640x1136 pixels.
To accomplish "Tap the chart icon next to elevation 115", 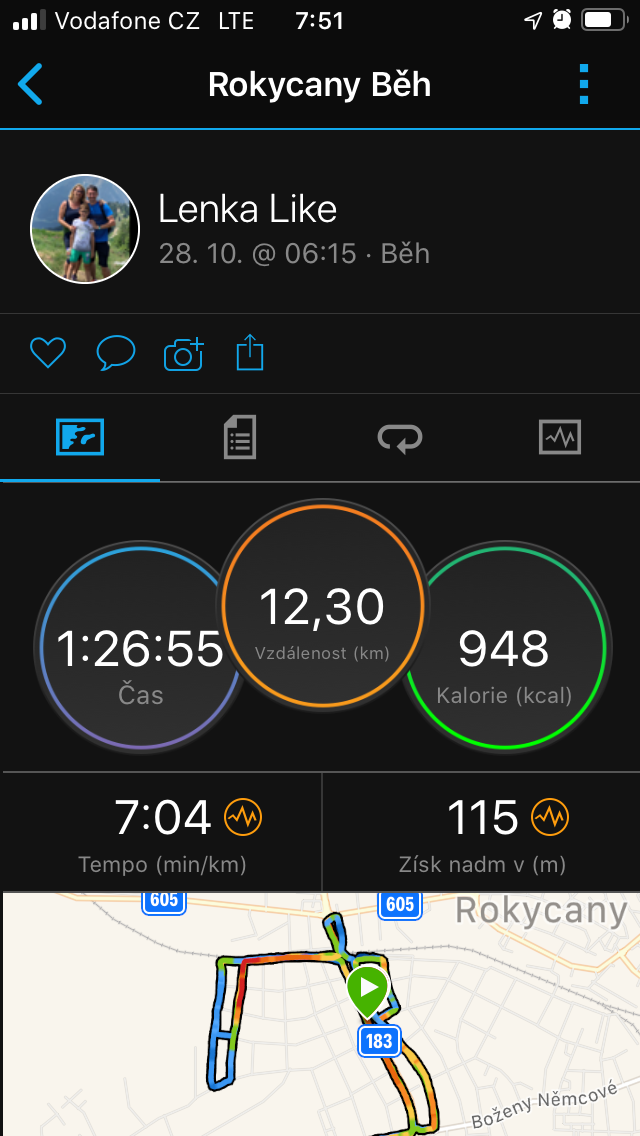I will (x=550, y=817).
